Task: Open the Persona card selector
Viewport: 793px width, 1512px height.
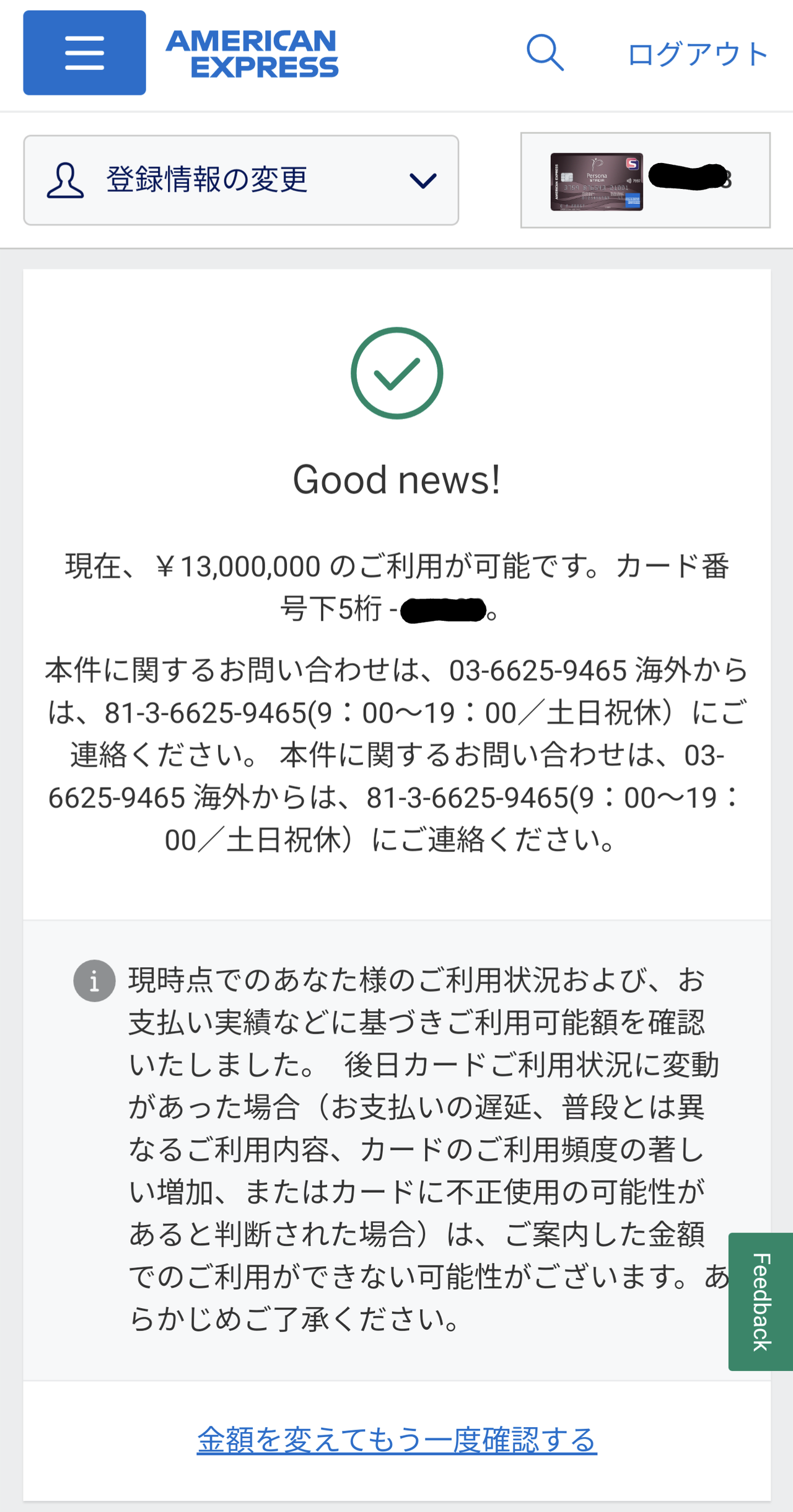Action: coord(645,180)
